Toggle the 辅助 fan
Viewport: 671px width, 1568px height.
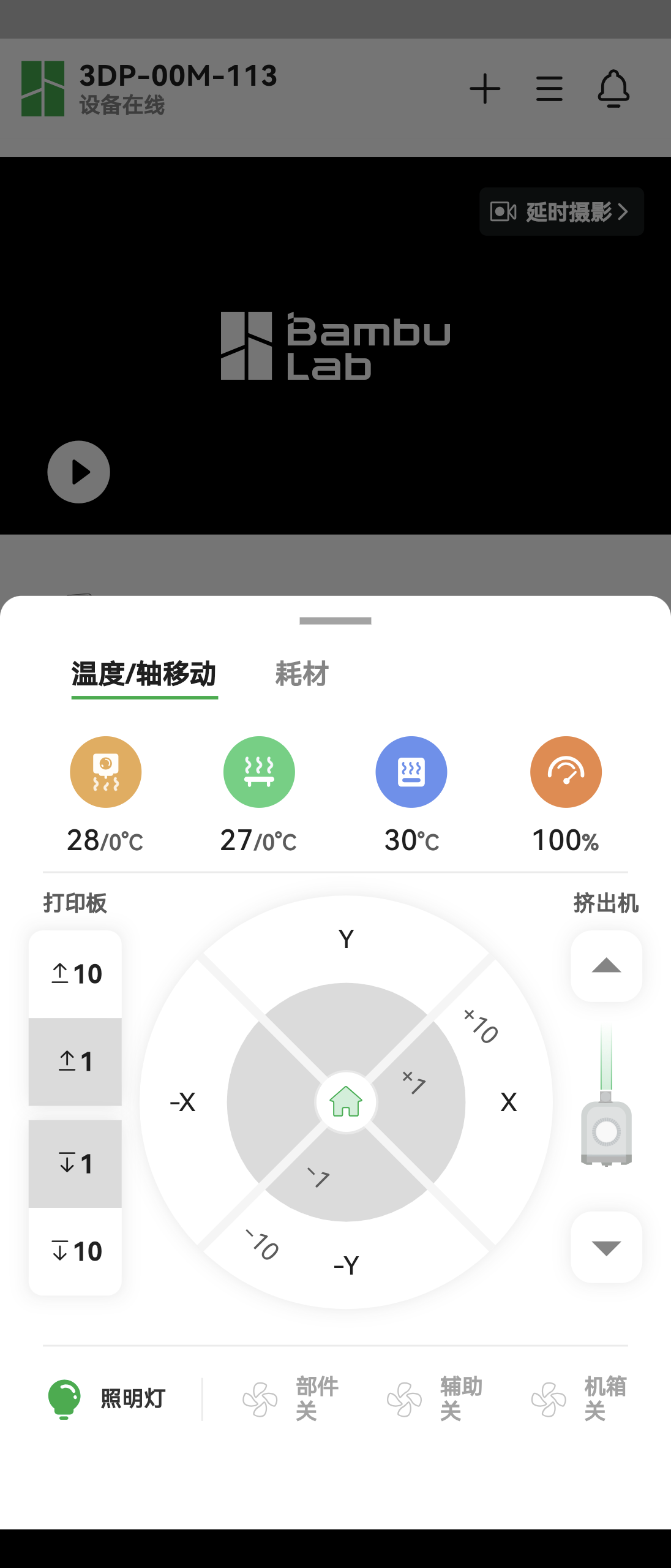[x=435, y=1399]
